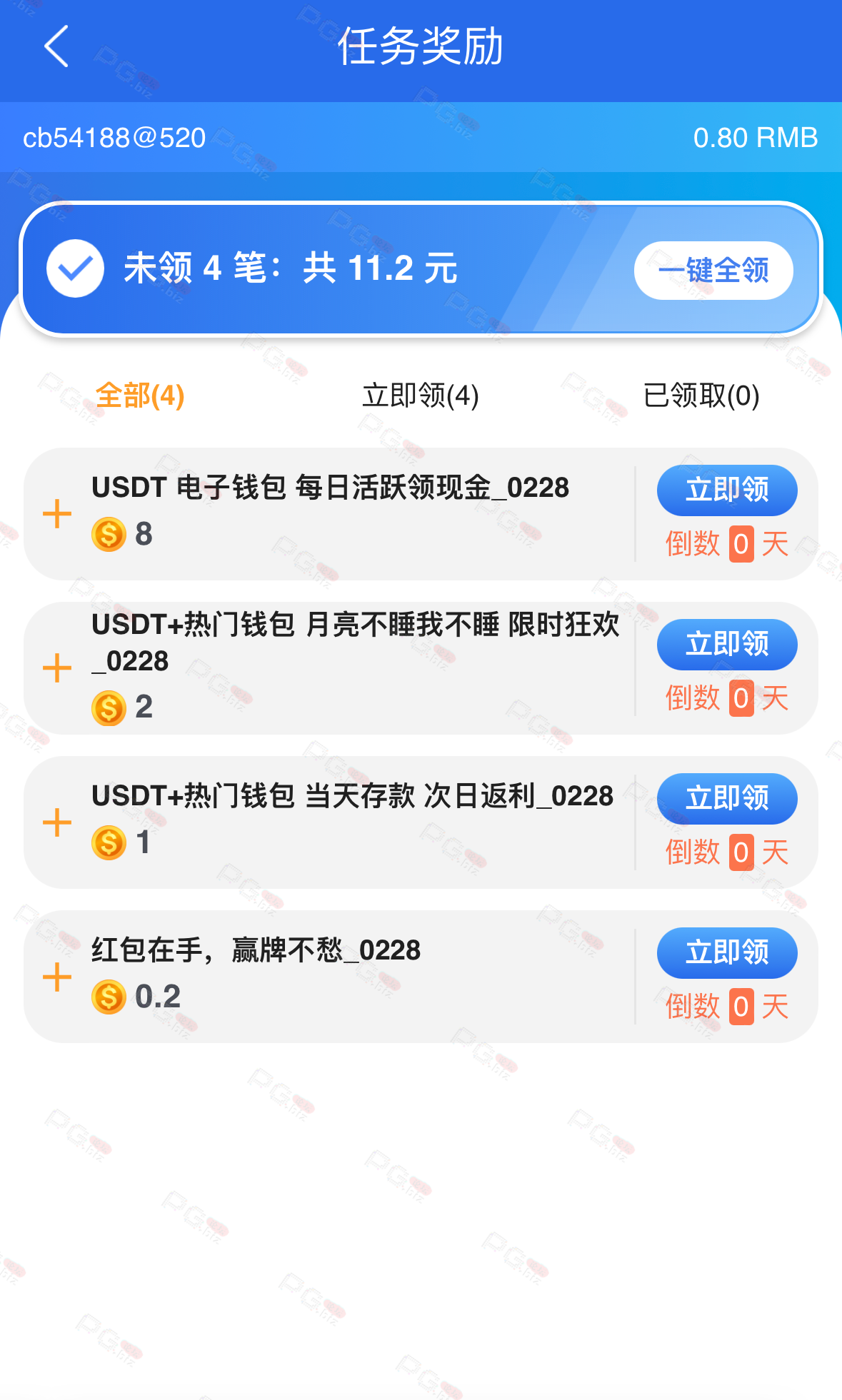Expand the 月亮不睡我不睡 限时狂欢 row

[x=57, y=668]
